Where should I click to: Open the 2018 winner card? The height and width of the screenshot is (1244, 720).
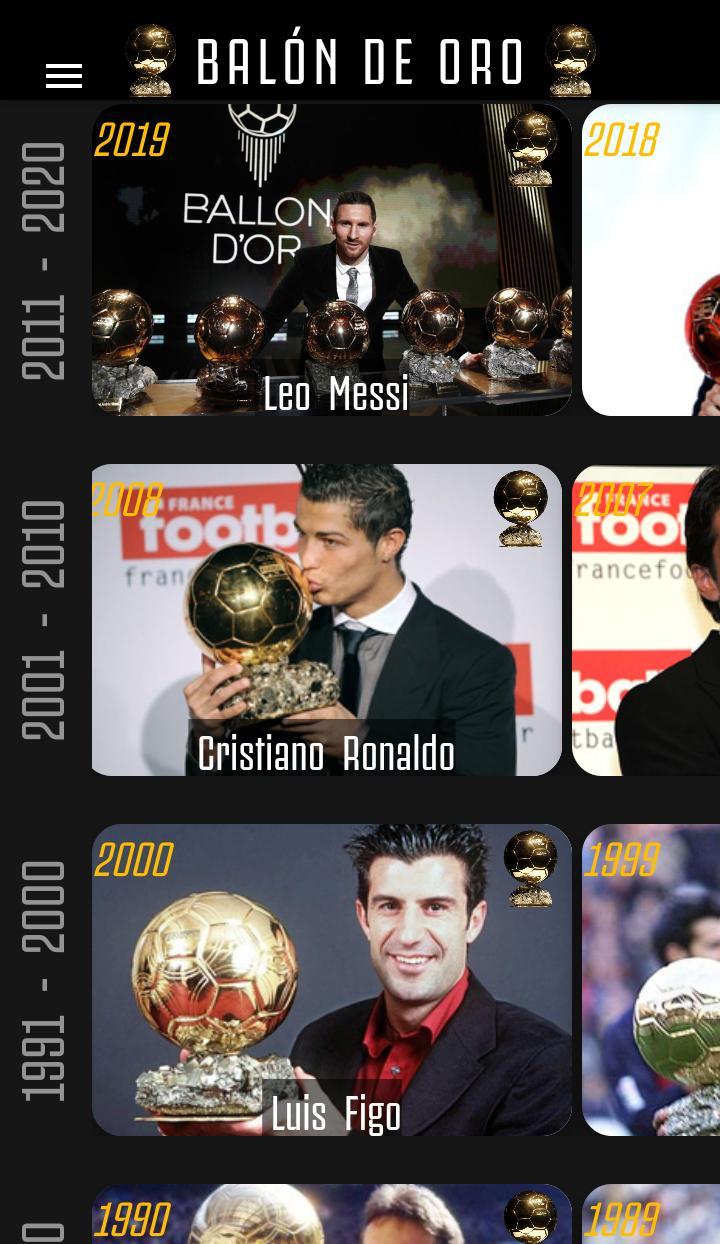(x=651, y=260)
